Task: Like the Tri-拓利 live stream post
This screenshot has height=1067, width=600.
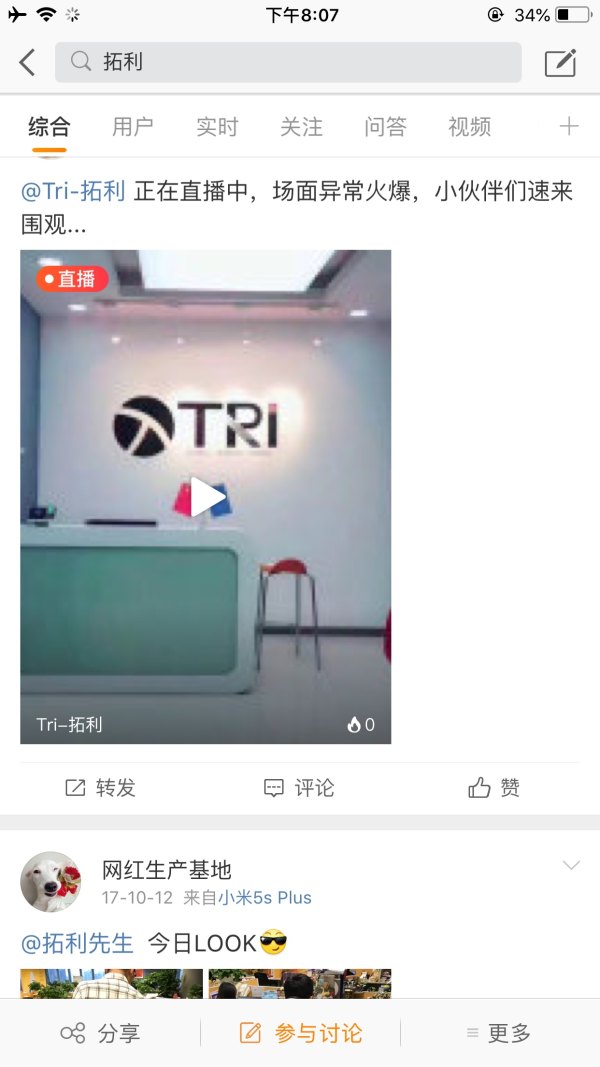Action: coord(494,788)
